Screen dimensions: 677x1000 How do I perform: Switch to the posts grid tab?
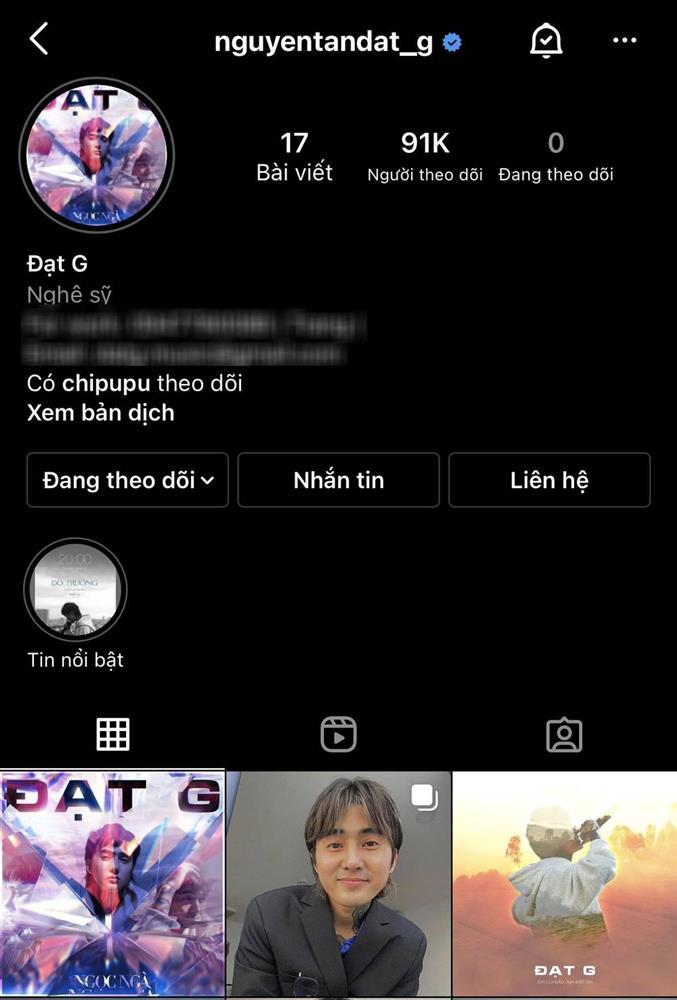113,735
